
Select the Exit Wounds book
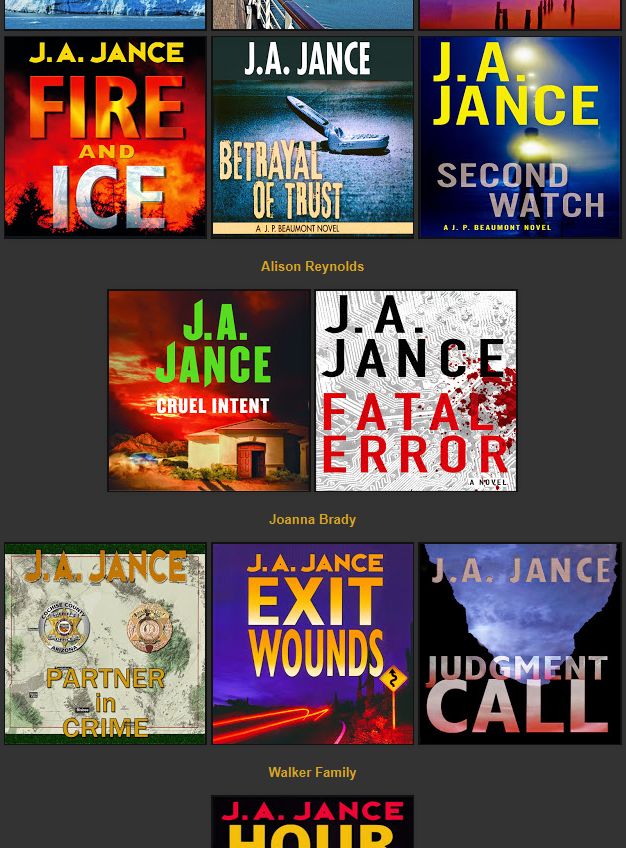point(313,644)
